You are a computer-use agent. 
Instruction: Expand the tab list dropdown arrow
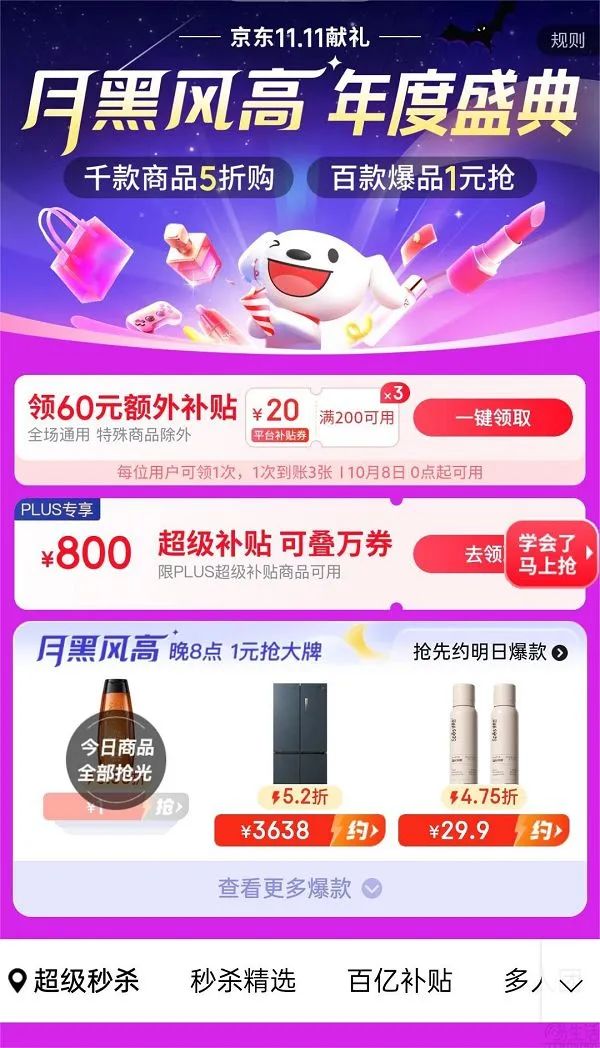[x=571, y=985]
